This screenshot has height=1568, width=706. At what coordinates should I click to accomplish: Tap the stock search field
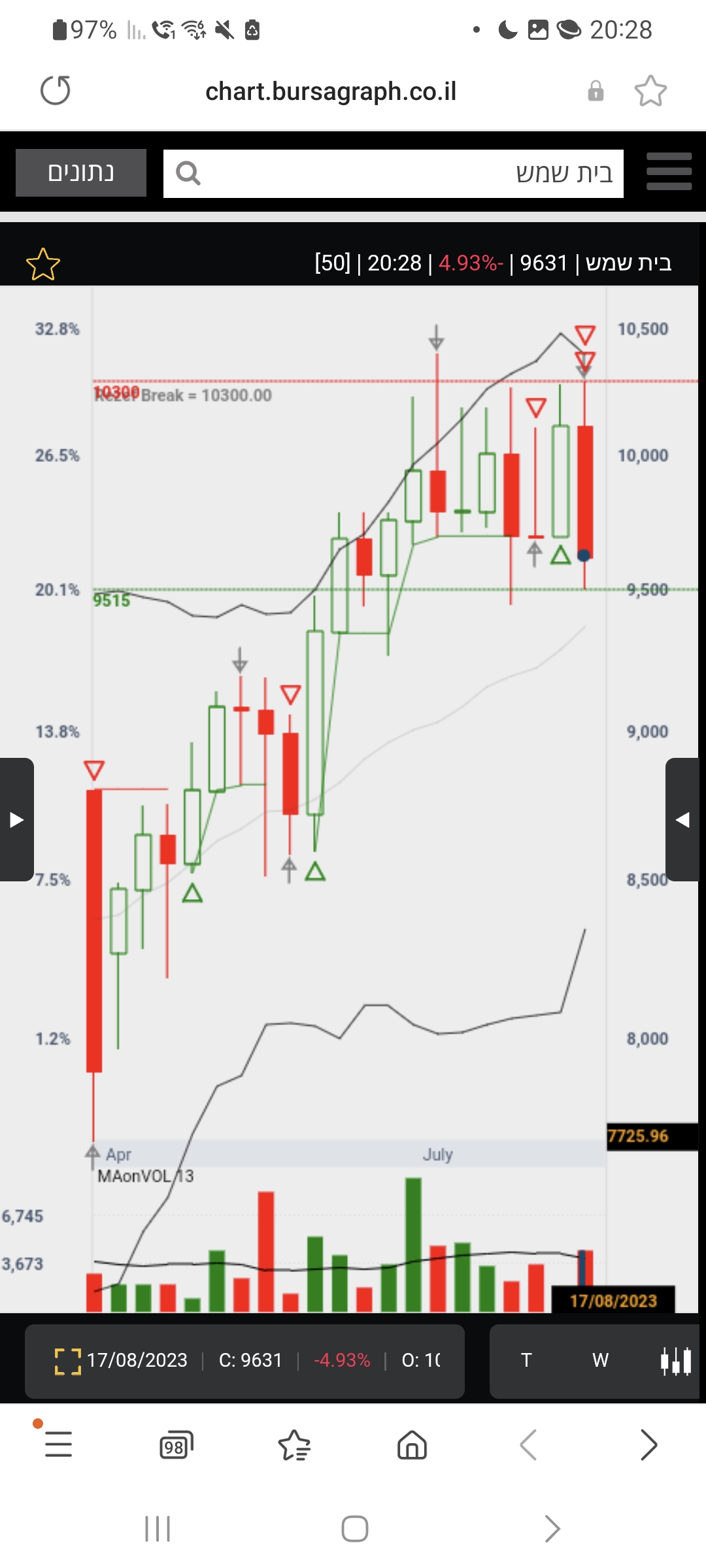coord(394,174)
